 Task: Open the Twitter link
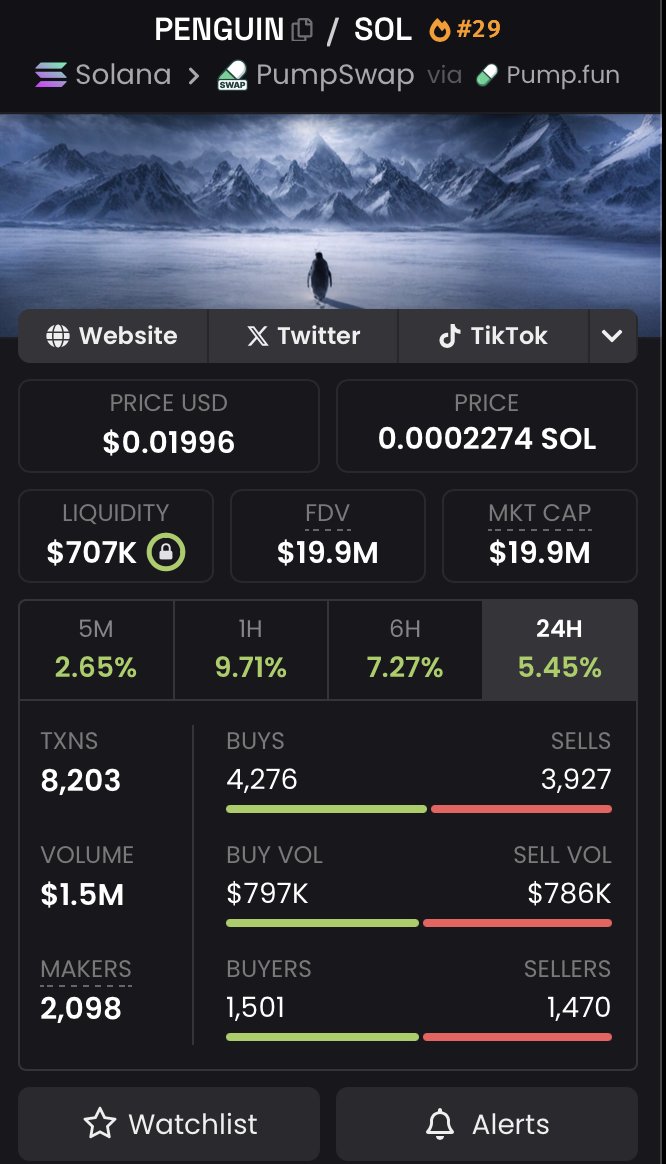pyautogui.click(x=303, y=336)
